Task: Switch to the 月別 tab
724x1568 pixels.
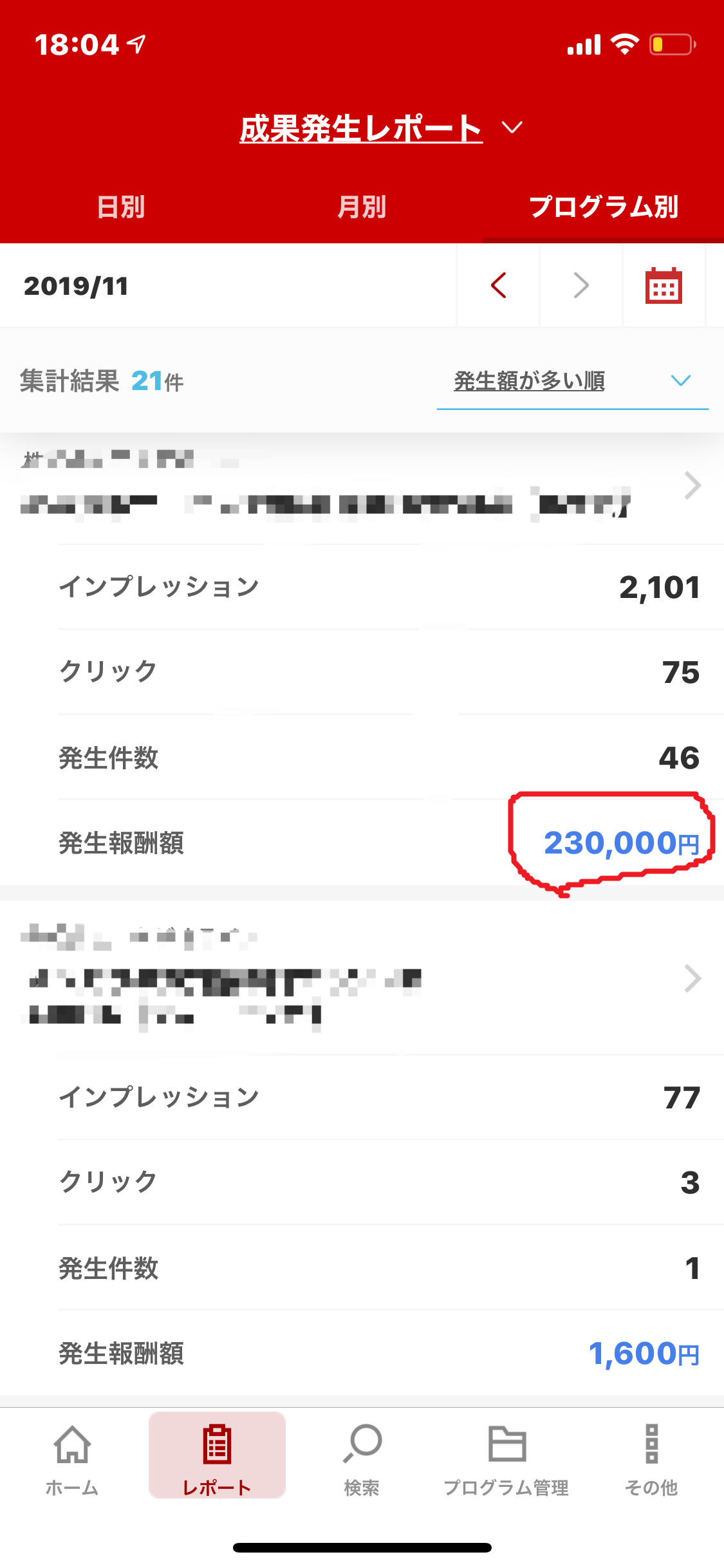Action: point(362,207)
